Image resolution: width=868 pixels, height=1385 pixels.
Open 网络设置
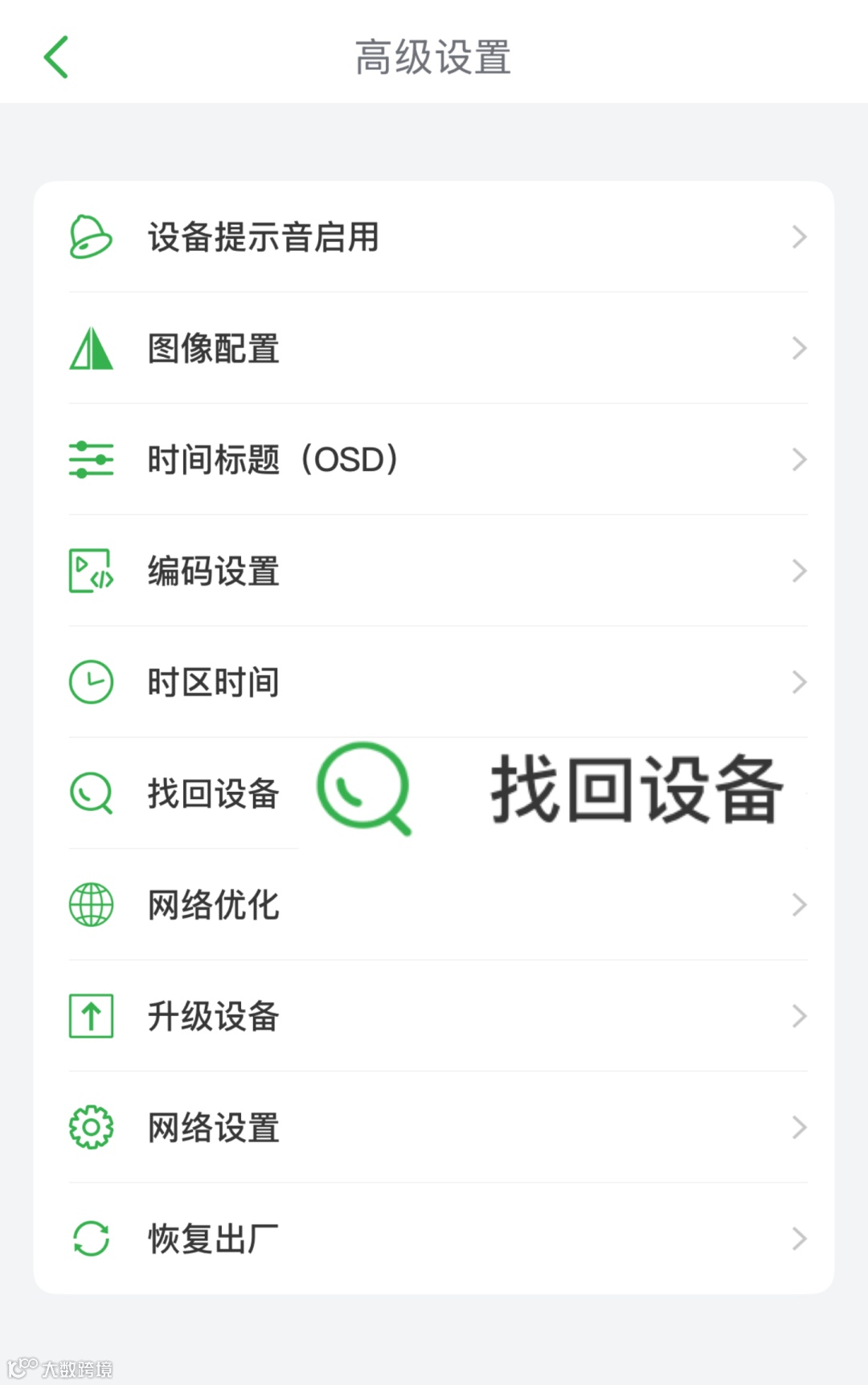click(434, 1128)
